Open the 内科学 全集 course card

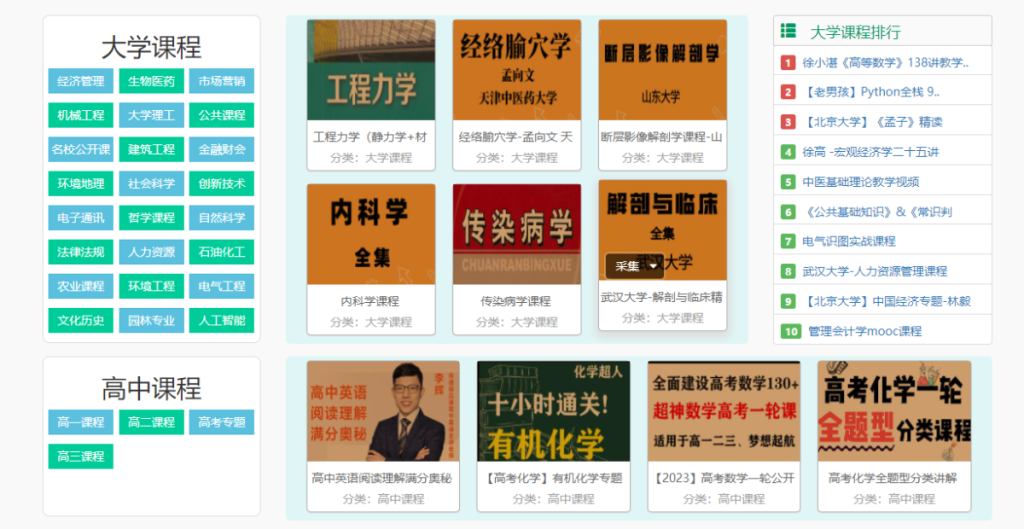pyautogui.click(x=370, y=256)
